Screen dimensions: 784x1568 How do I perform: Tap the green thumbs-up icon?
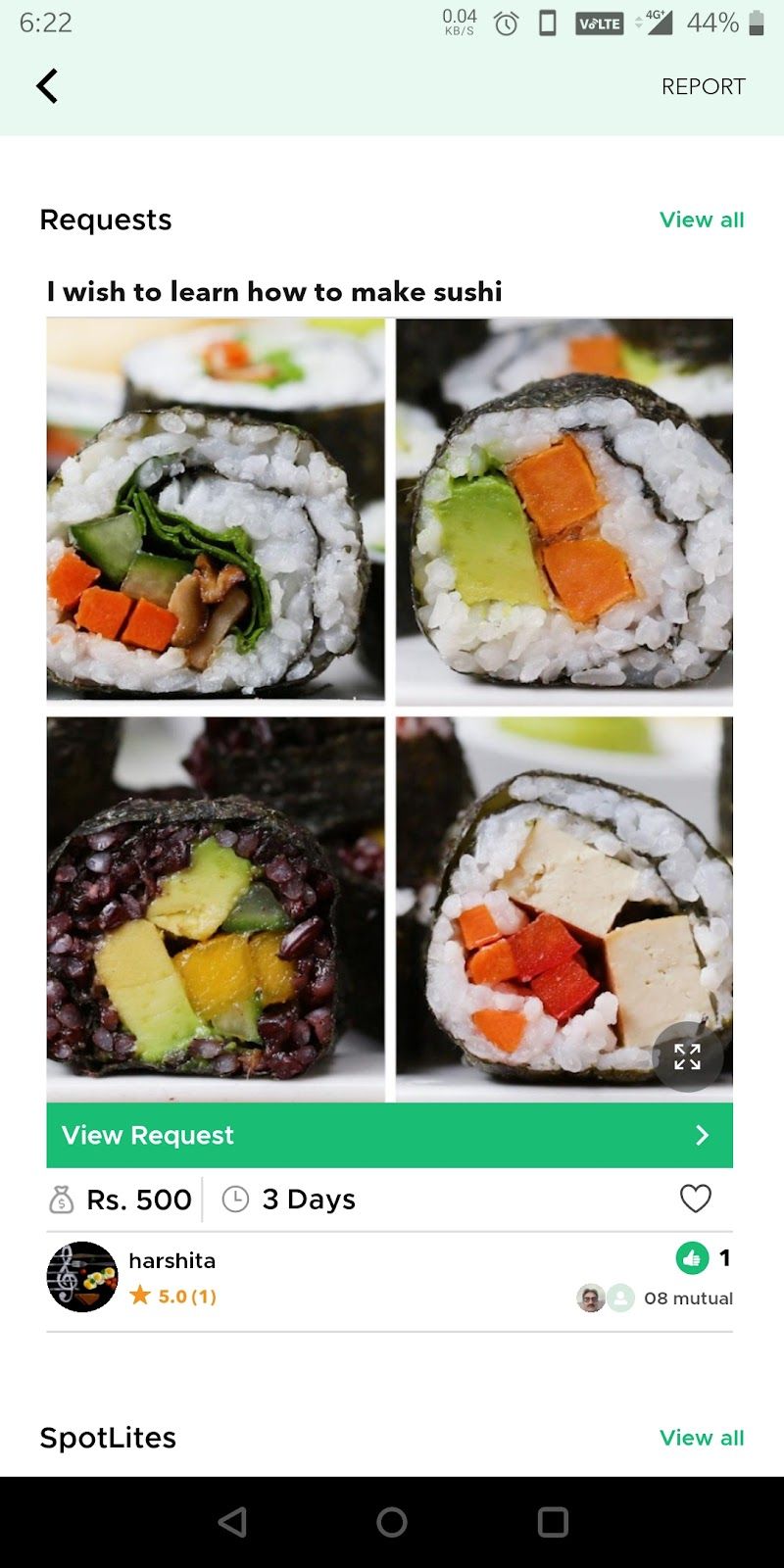692,1258
